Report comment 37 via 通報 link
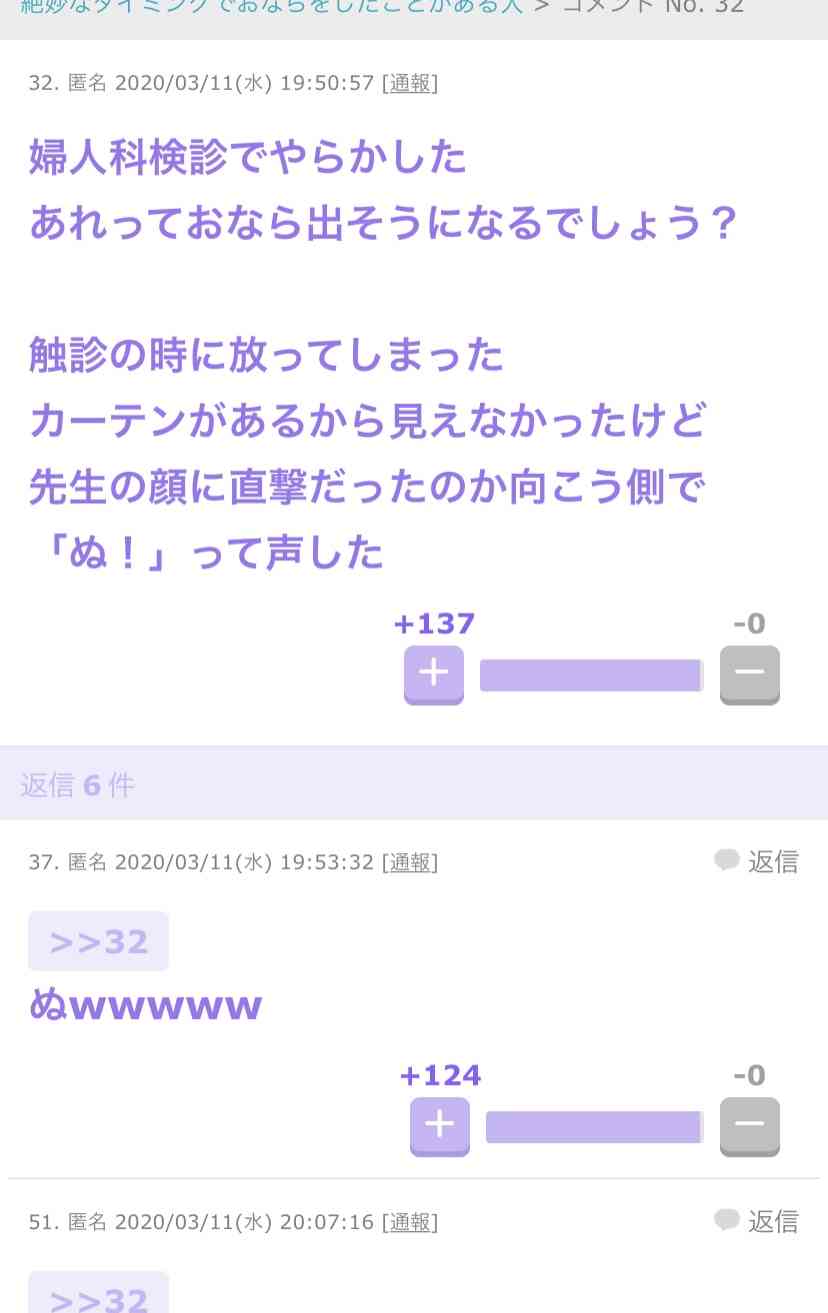Screen dimensions: 828x1313 pyautogui.click(x=410, y=862)
